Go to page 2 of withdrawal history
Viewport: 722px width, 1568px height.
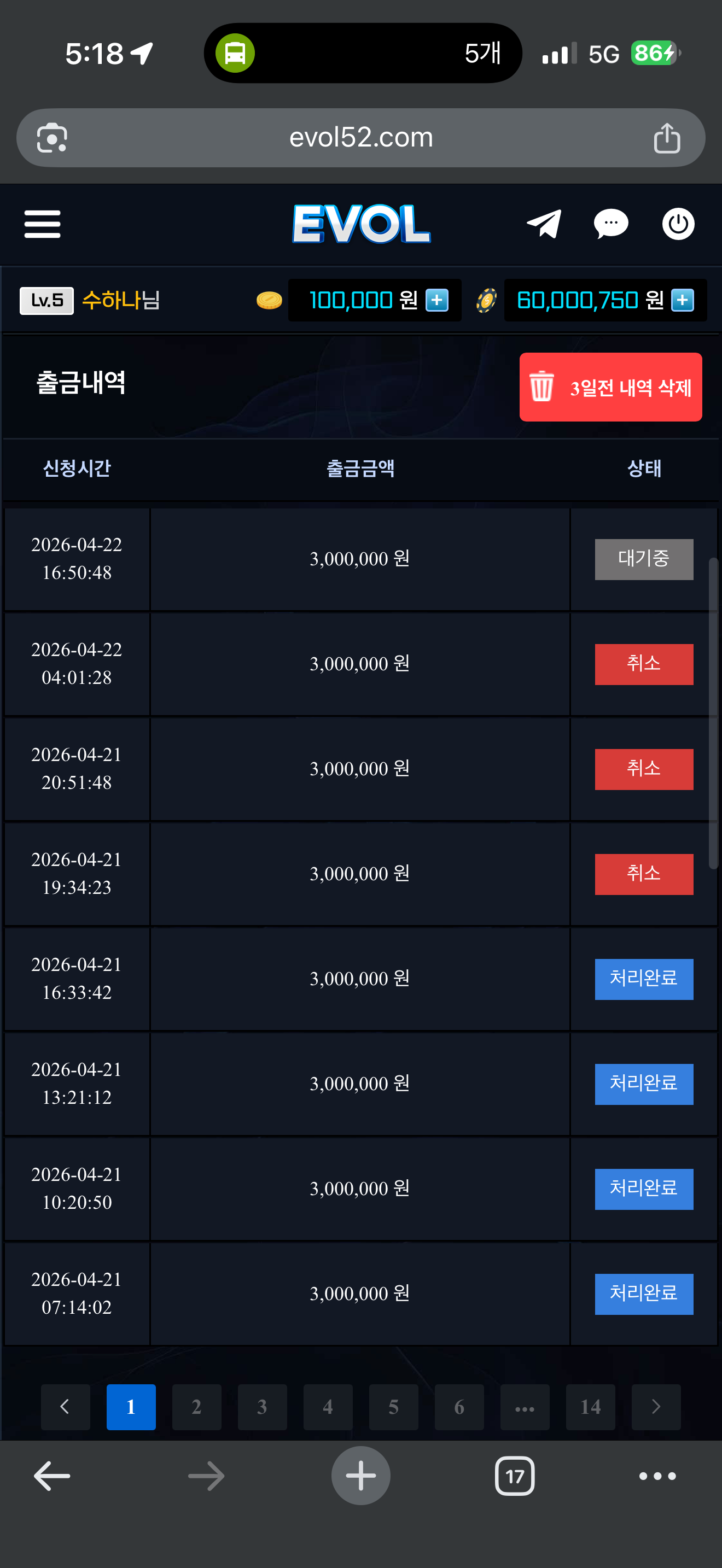click(x=196, y=1407)
